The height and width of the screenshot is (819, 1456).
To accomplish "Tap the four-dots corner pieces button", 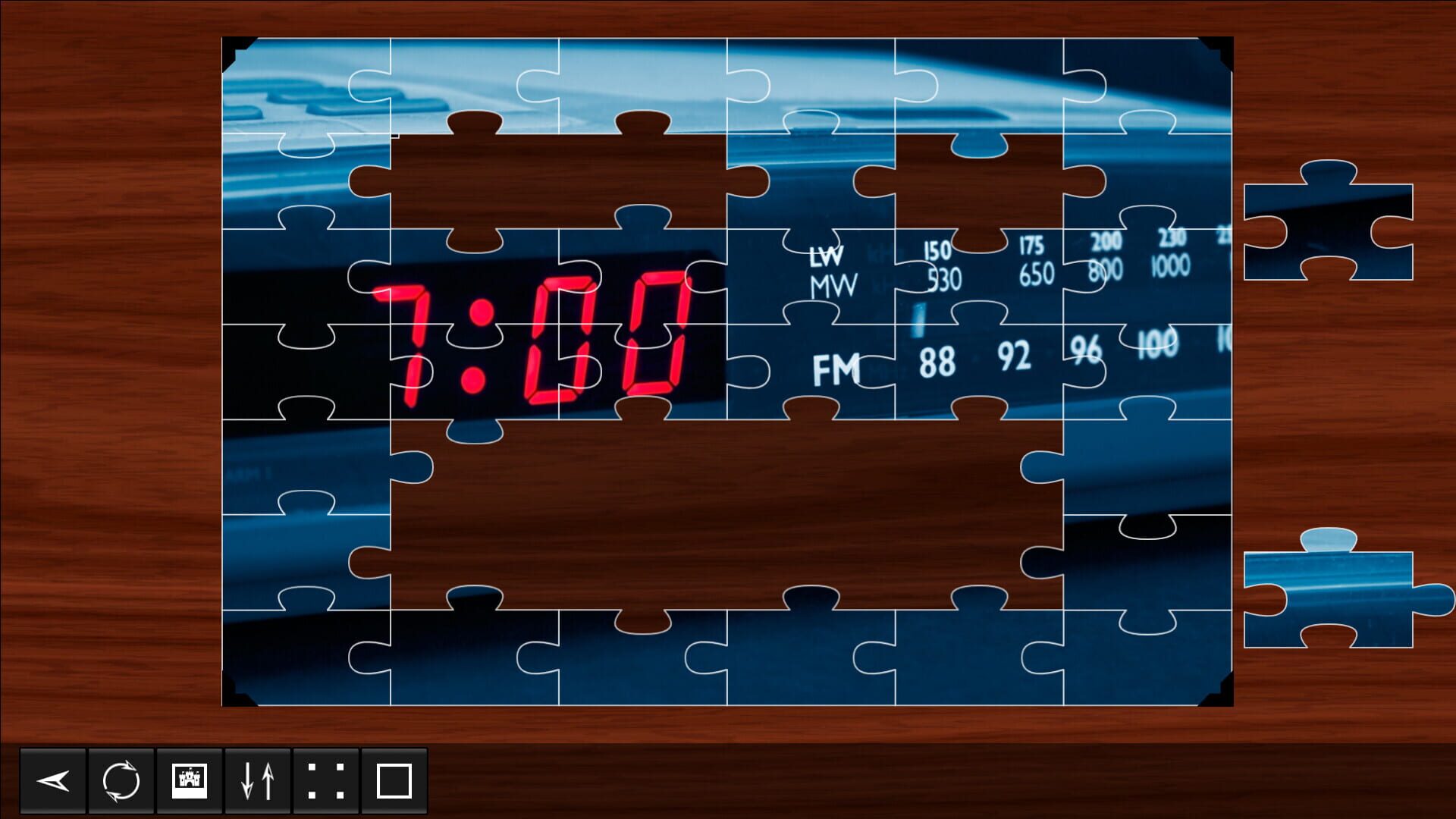I will tap(326, 781).
